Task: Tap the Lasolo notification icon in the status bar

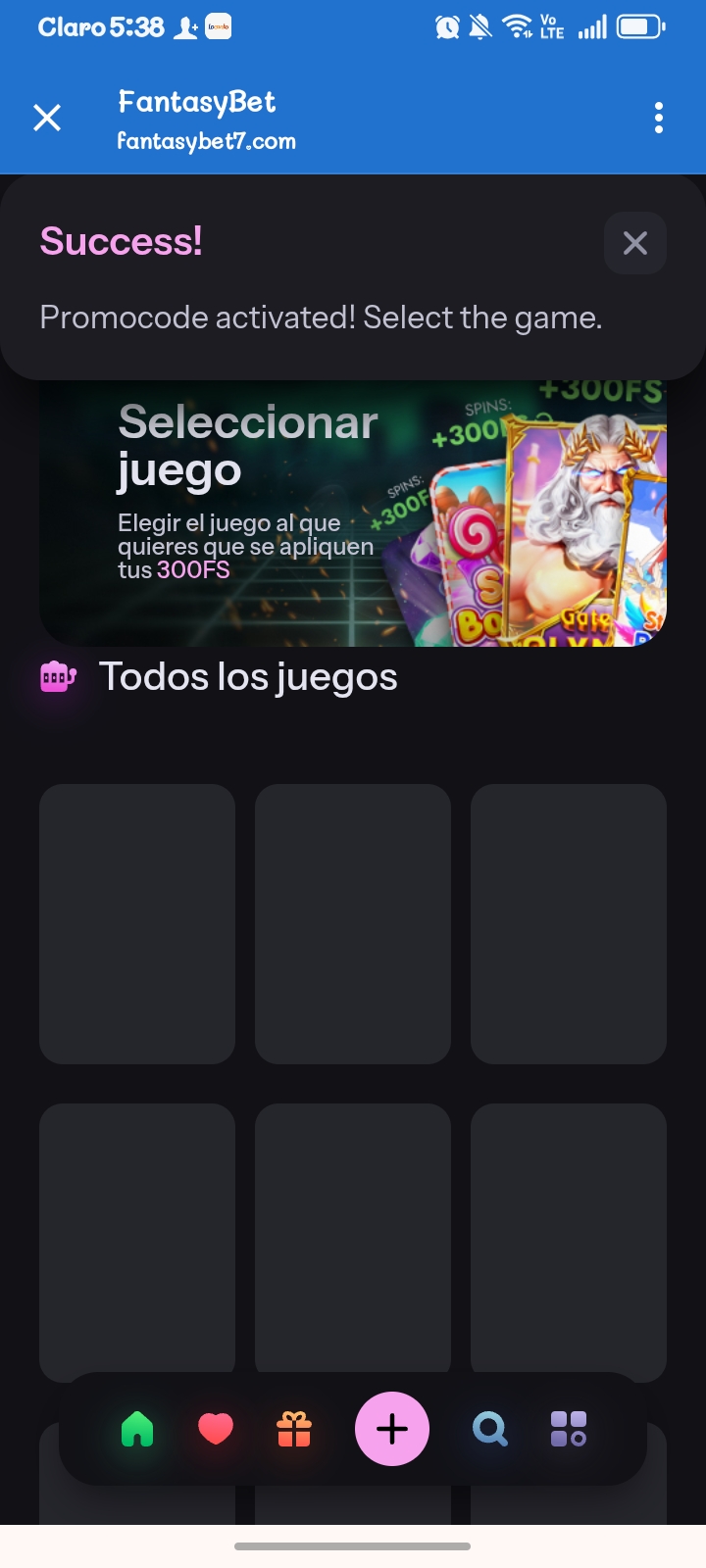Action: tap(219, 26)
